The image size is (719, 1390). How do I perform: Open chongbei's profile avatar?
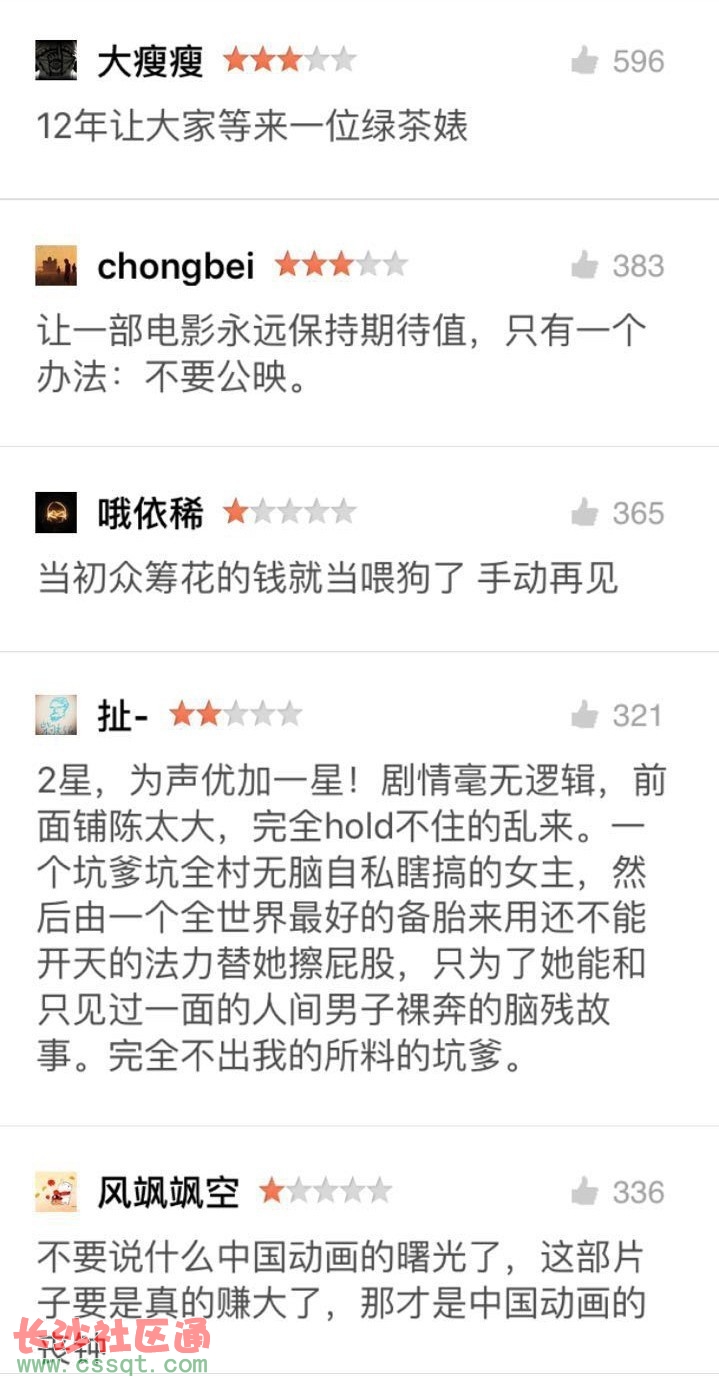tap(56, 266)
